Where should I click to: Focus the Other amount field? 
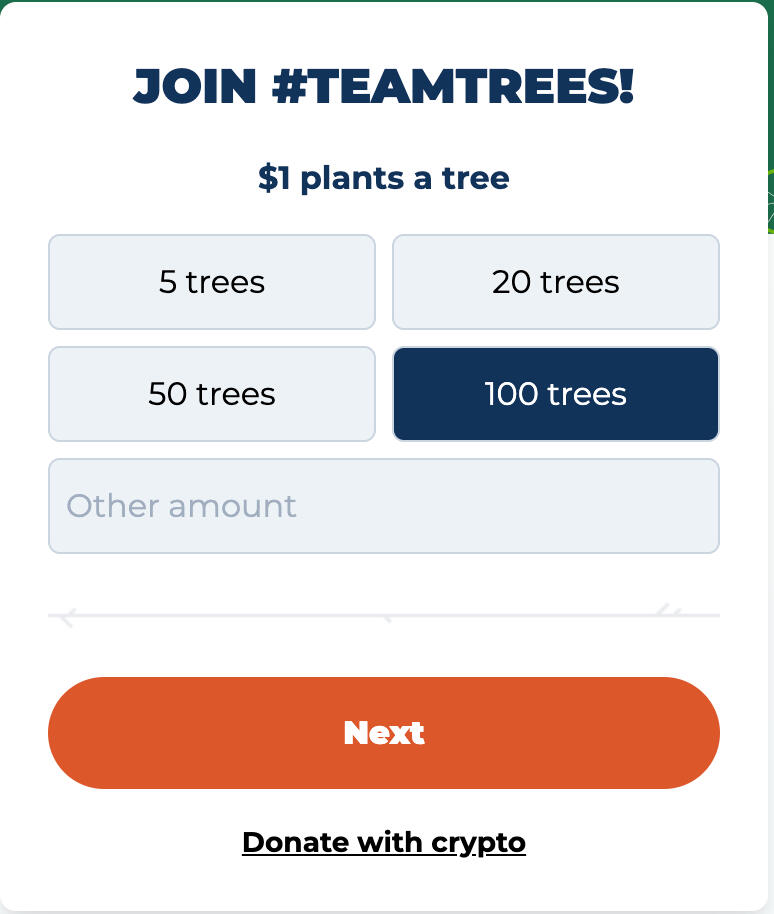(x=383, y=506)
